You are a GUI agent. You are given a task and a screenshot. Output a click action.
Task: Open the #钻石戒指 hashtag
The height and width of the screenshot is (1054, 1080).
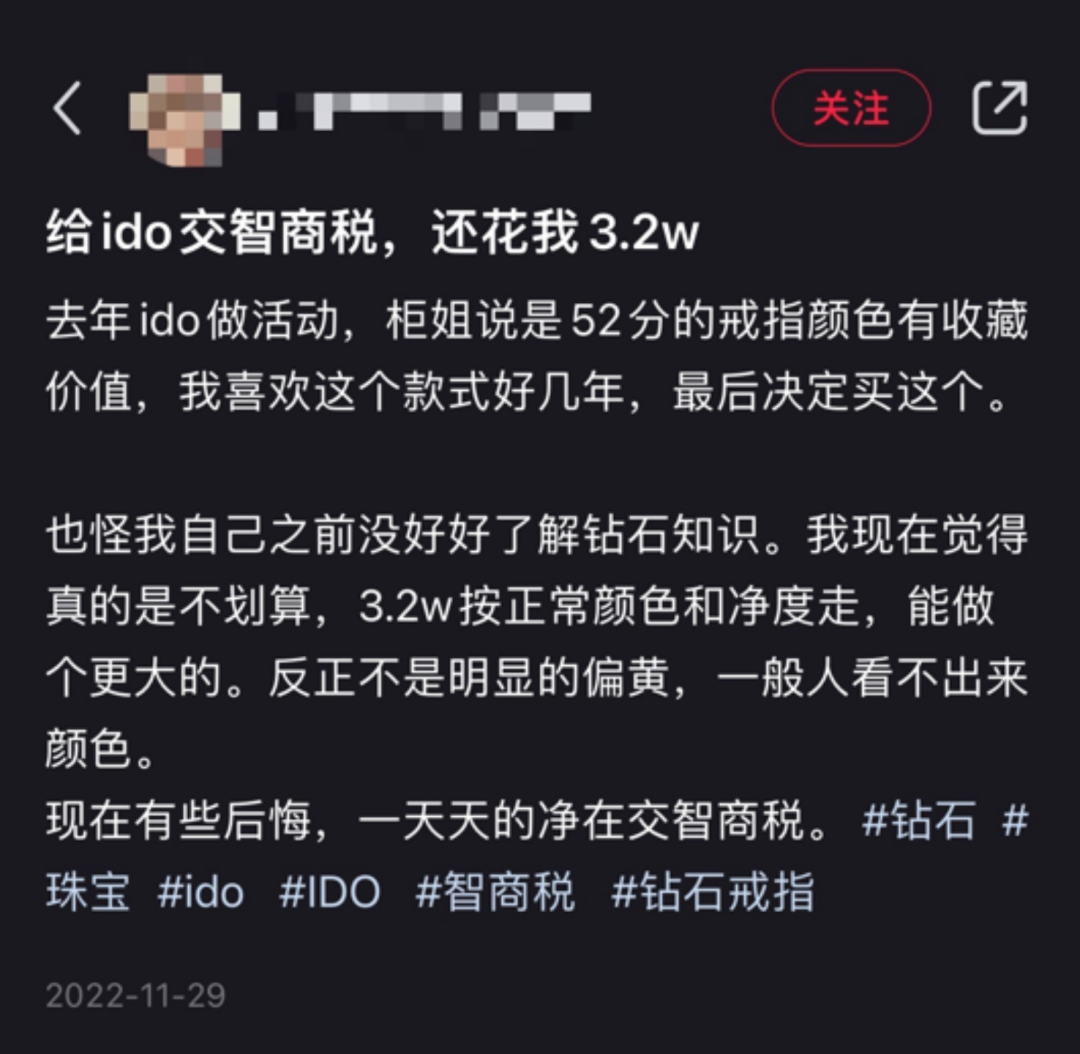[x=713, y=892]
